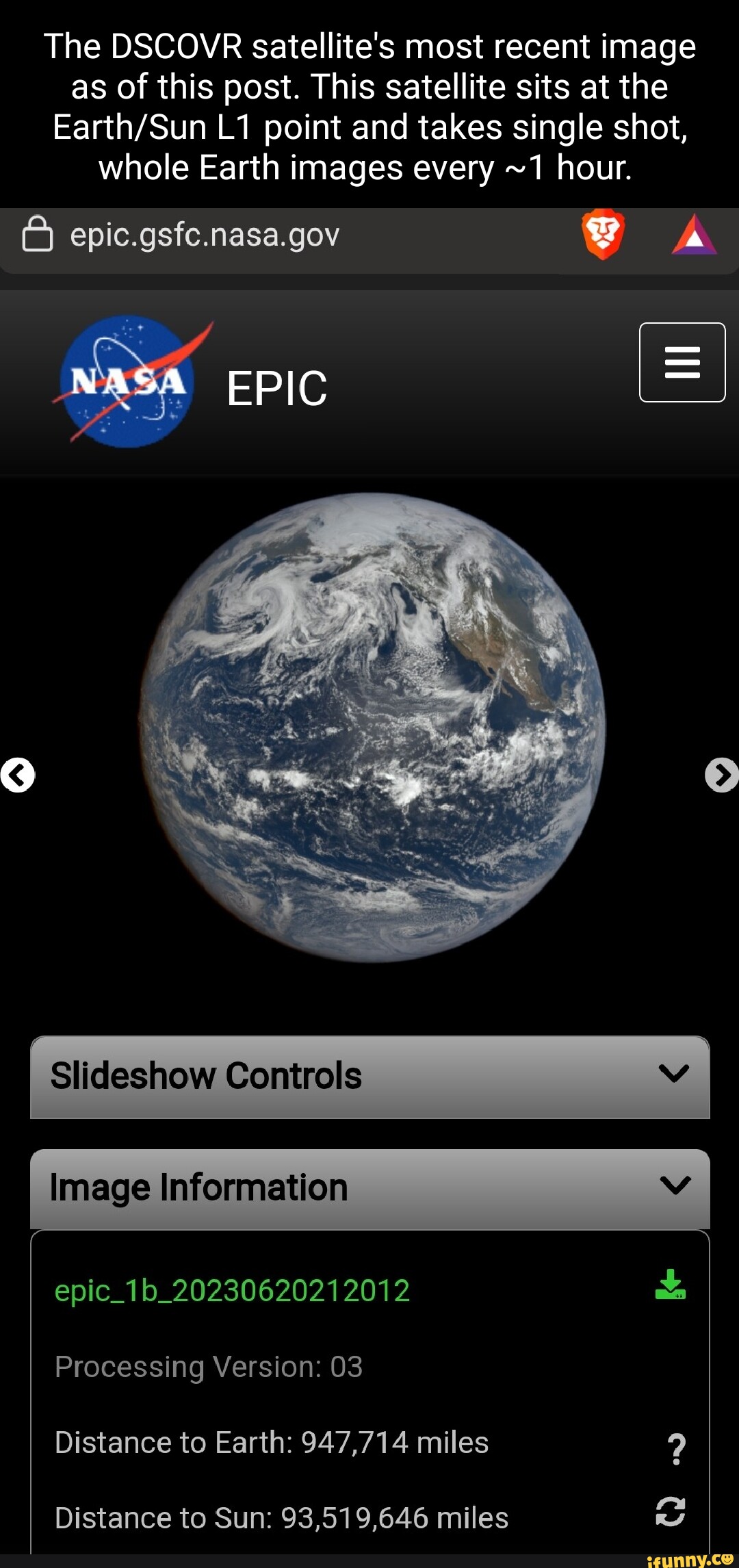The height and width of the screenshot is (1568, 739).
Task: Expand the Slideshow Controls panel
Action: click(369, 1077)
